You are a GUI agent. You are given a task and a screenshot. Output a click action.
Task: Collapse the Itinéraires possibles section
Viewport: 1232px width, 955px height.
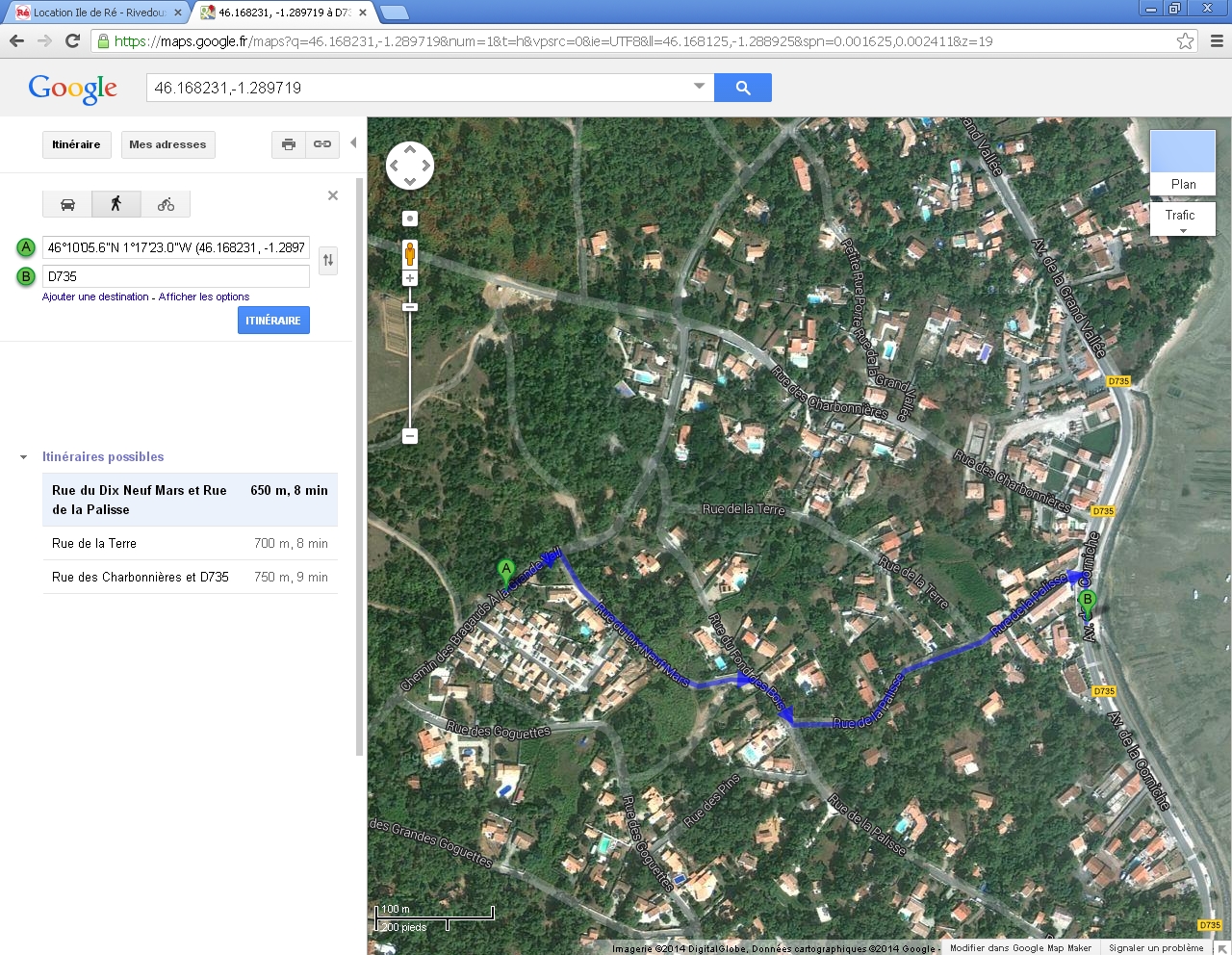pos(23,457)
